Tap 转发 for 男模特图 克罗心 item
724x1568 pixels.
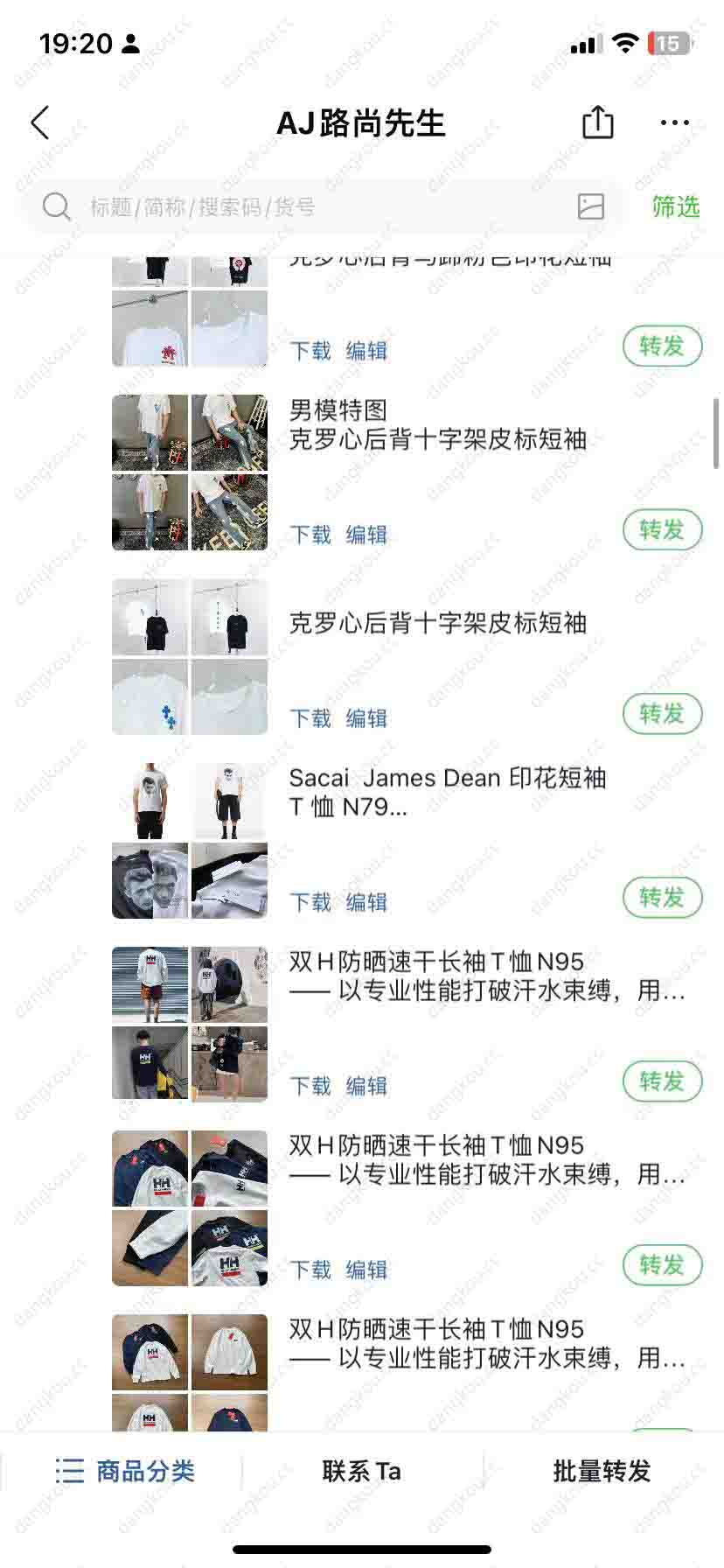(662, 530)
